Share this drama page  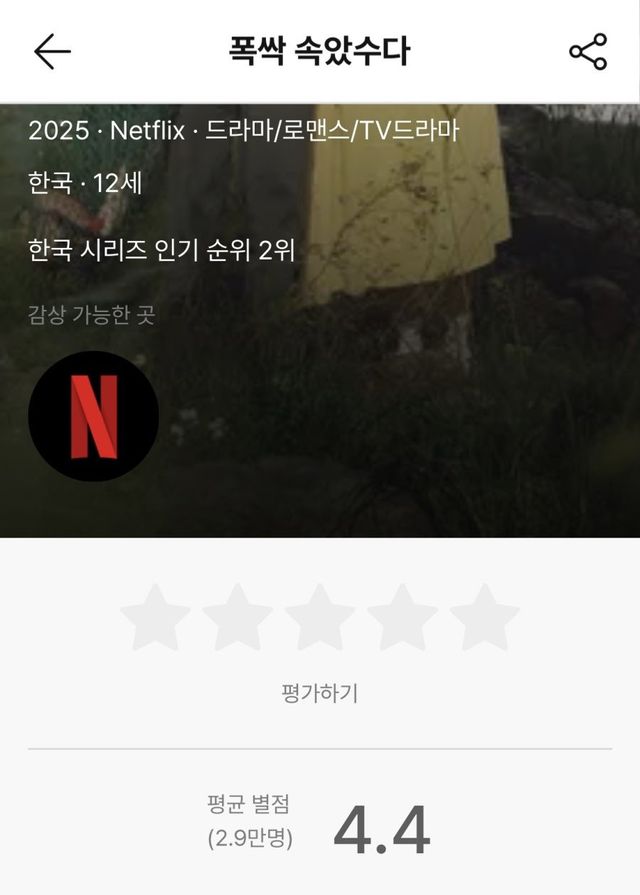click(588, 51)
